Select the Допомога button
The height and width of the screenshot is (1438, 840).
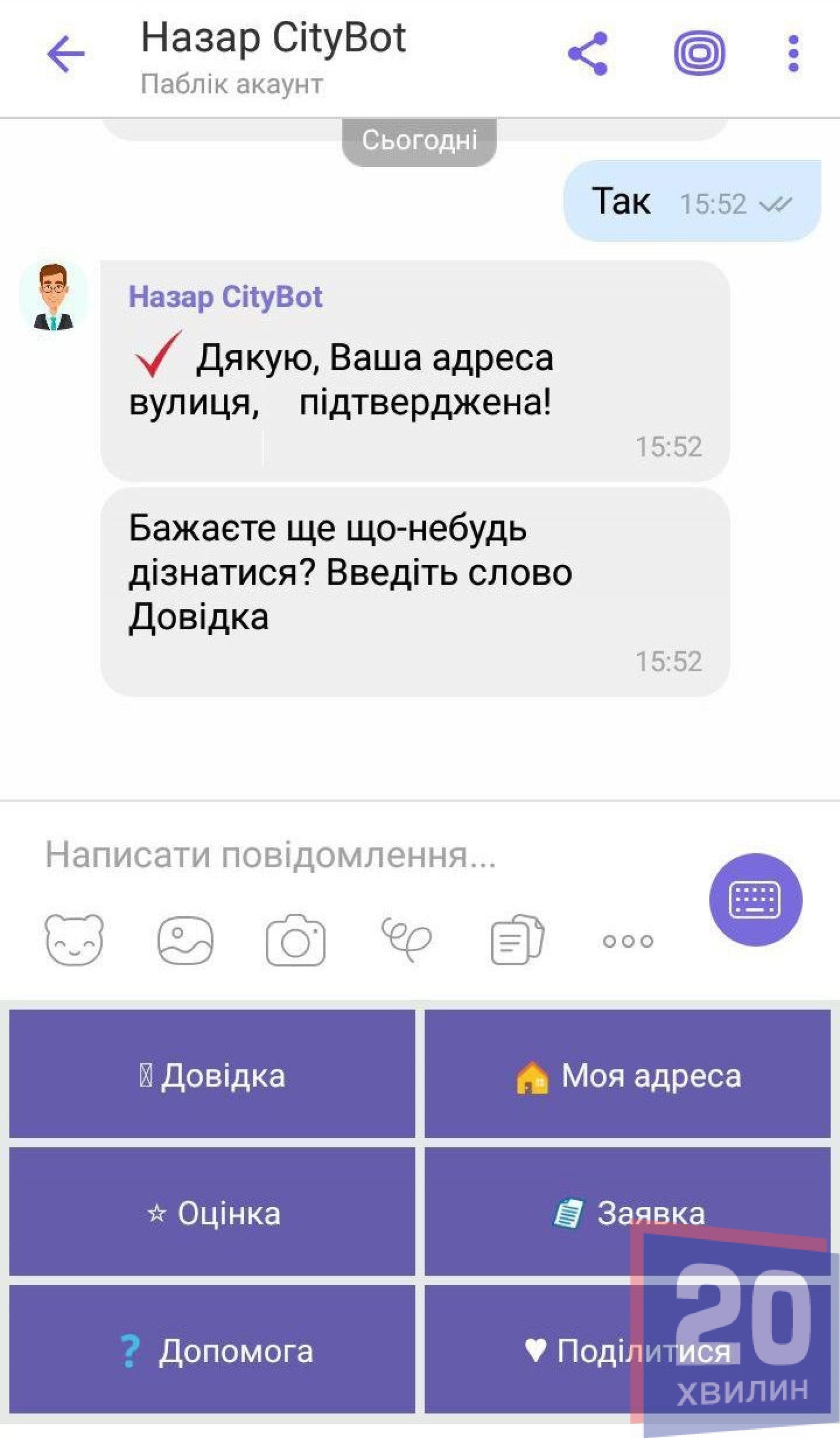click(212, 1351)
